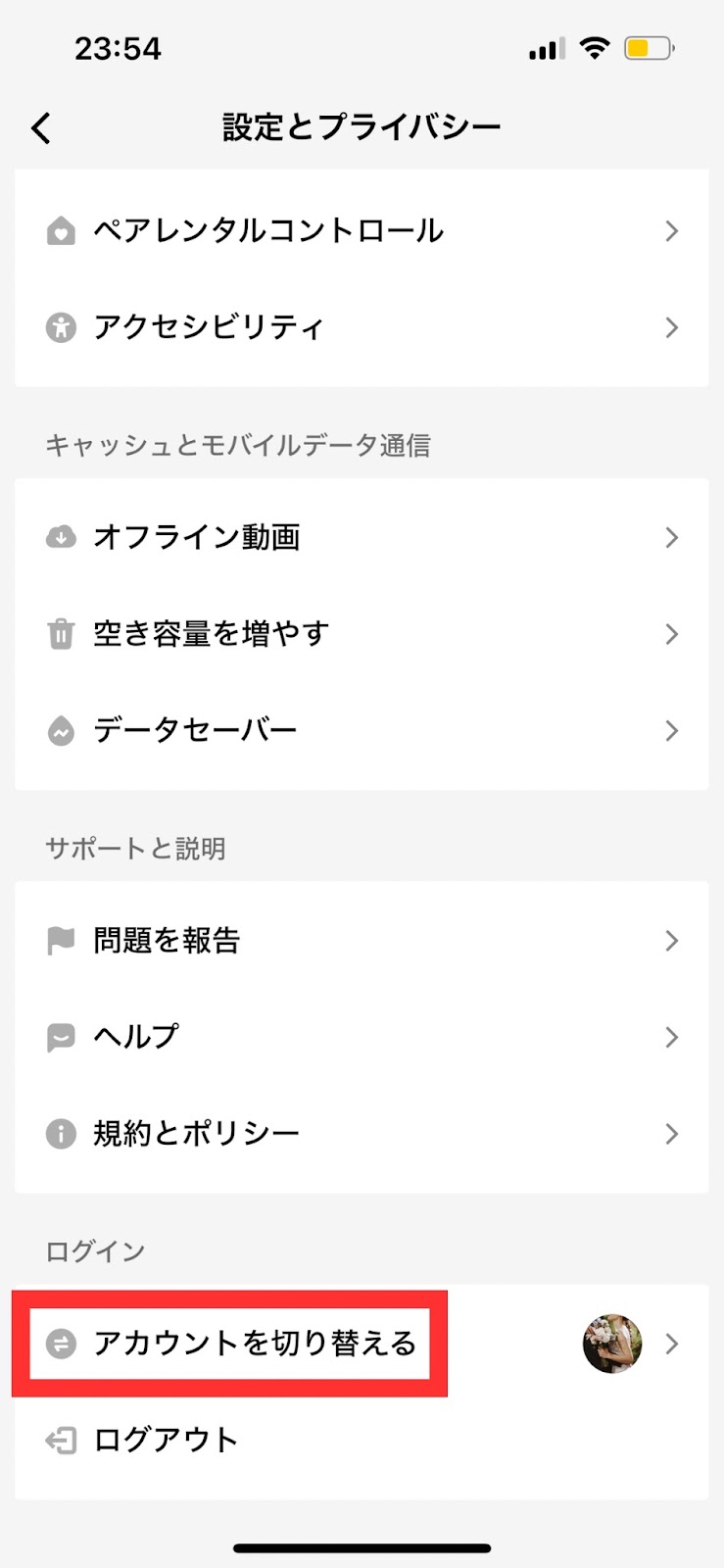This screenshot has width=724, height=1568.
Task: Open ペアレンタルコントロール settings
Action: coord(362,231)
